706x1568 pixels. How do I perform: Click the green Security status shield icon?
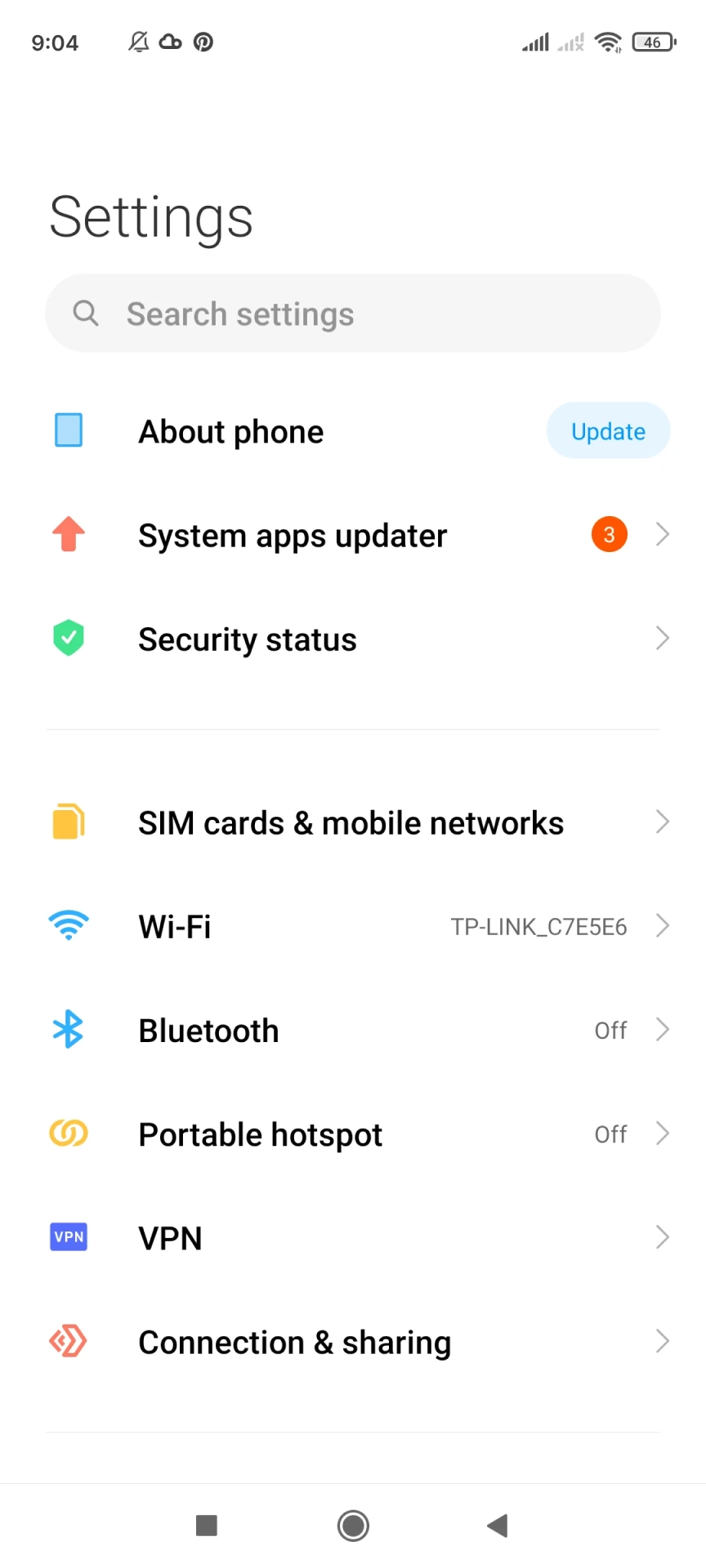pyautogui.click(x=69, y=638)
